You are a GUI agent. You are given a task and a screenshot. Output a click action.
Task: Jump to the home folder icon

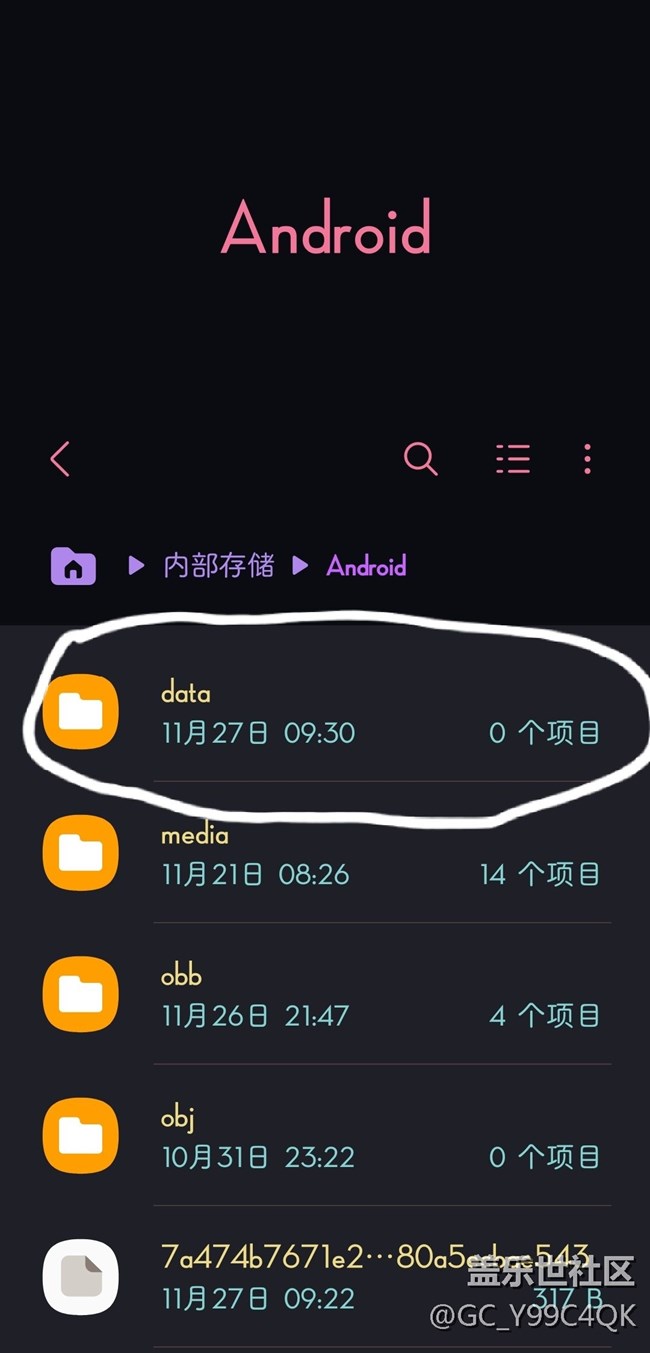point(73,566)
